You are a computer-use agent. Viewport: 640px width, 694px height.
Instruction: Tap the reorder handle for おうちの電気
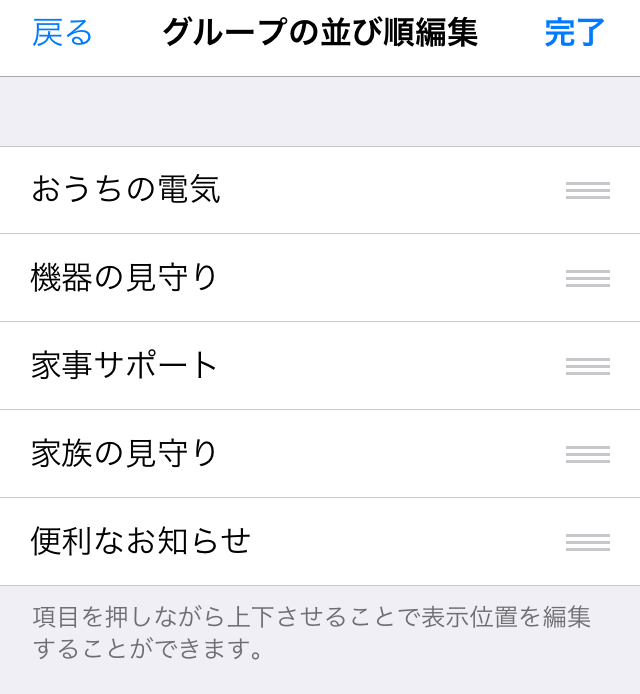pyautogui.click(x=588, y=190)
